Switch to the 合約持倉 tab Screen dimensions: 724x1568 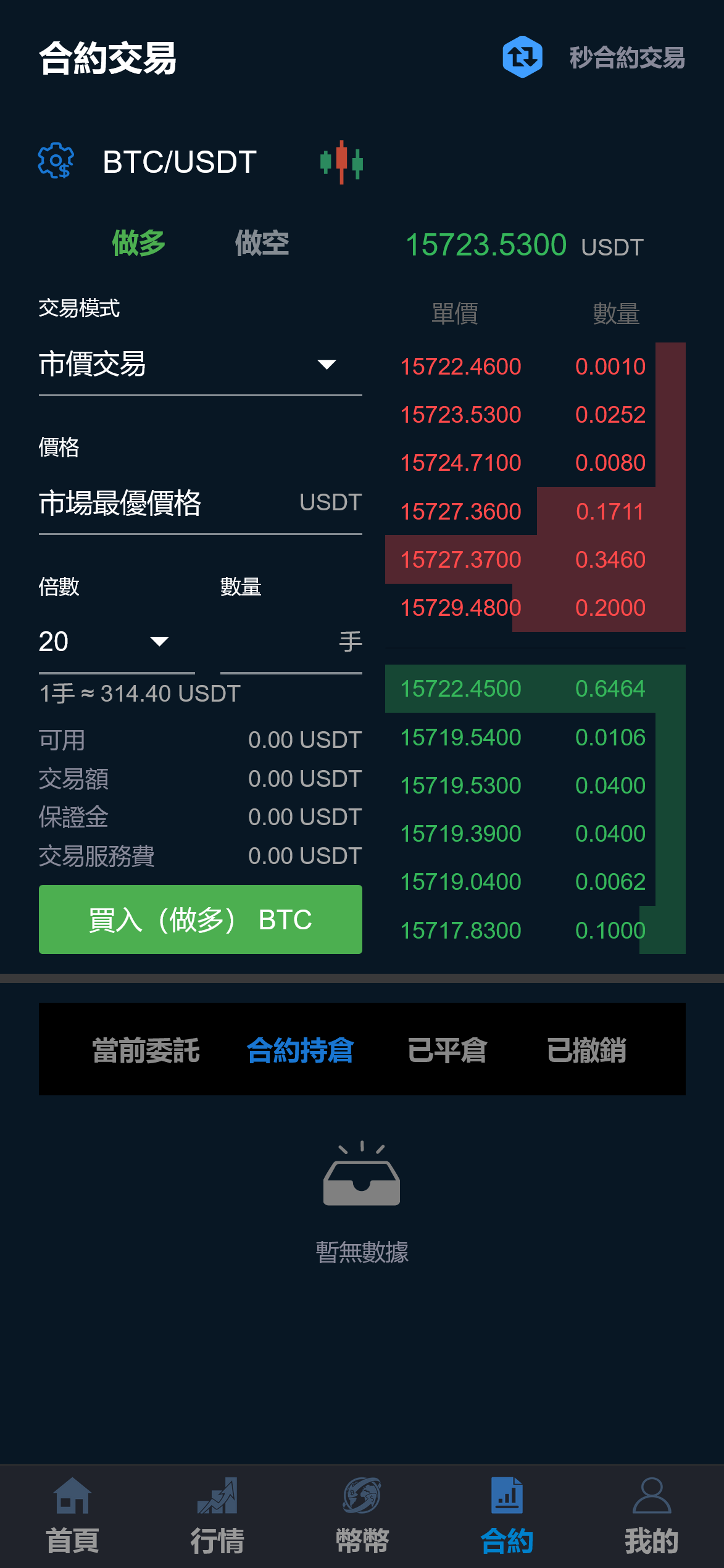coord(300,1050)
